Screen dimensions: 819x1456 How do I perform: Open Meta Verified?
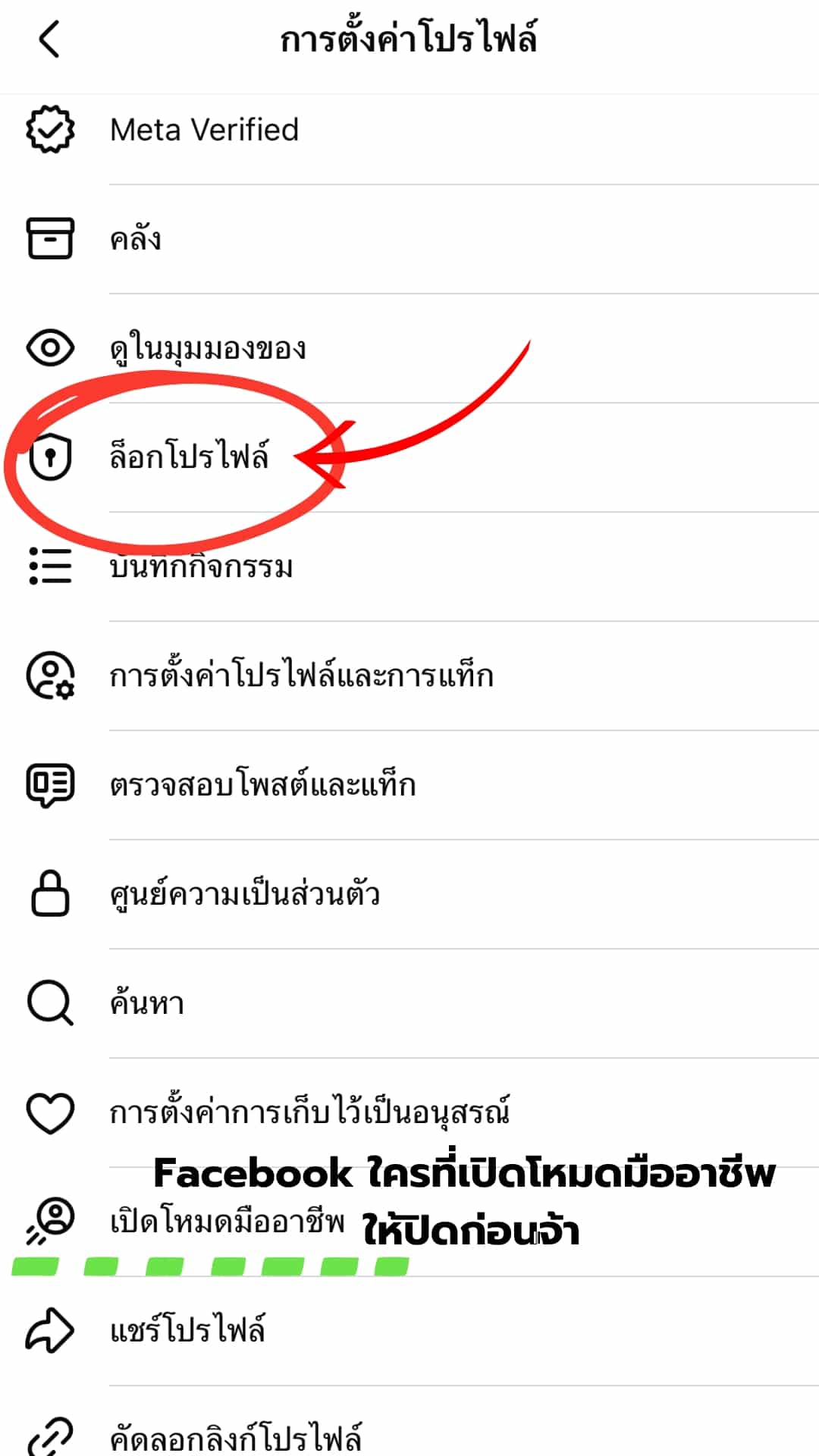(409, 130)
